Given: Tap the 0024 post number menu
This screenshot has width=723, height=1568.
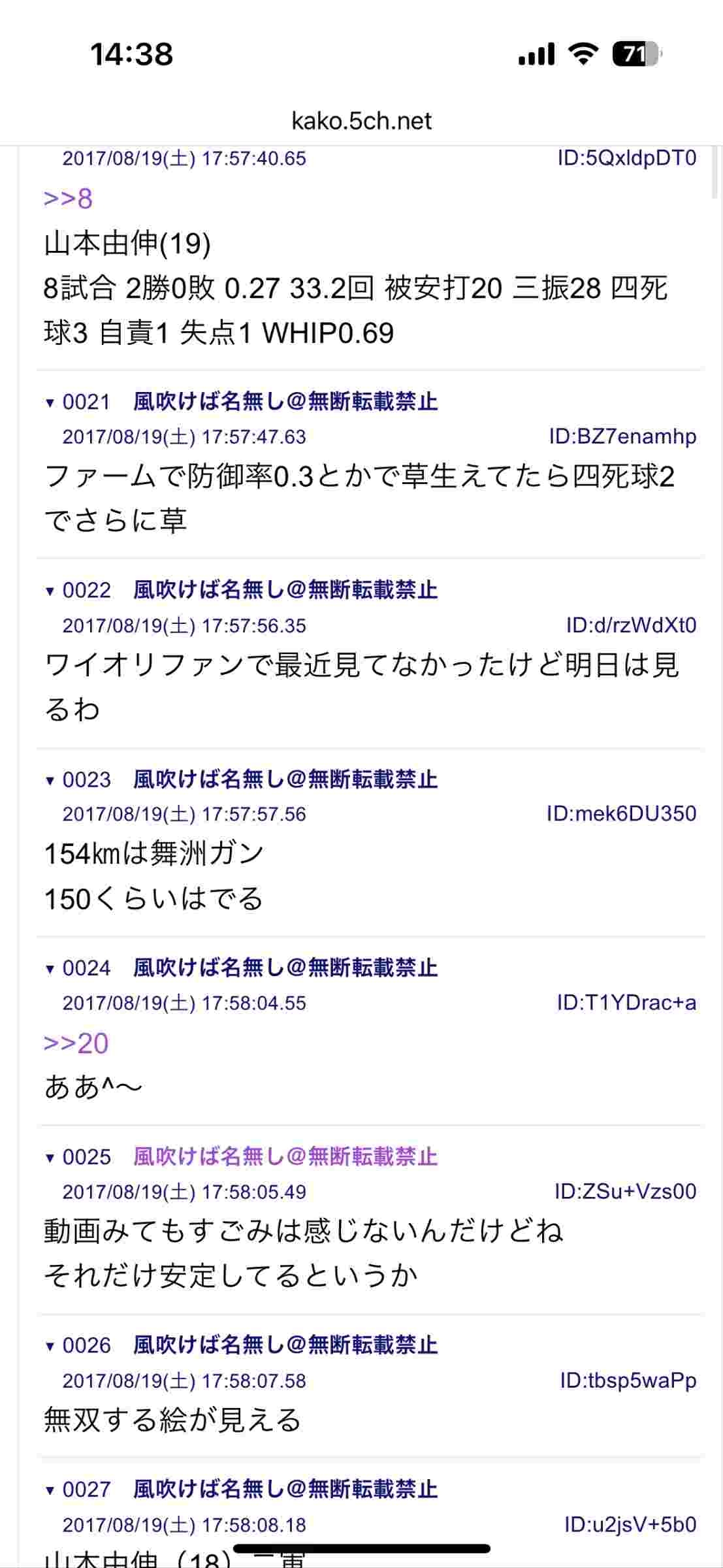Looking at the screenshot, I should coord(78,968).
